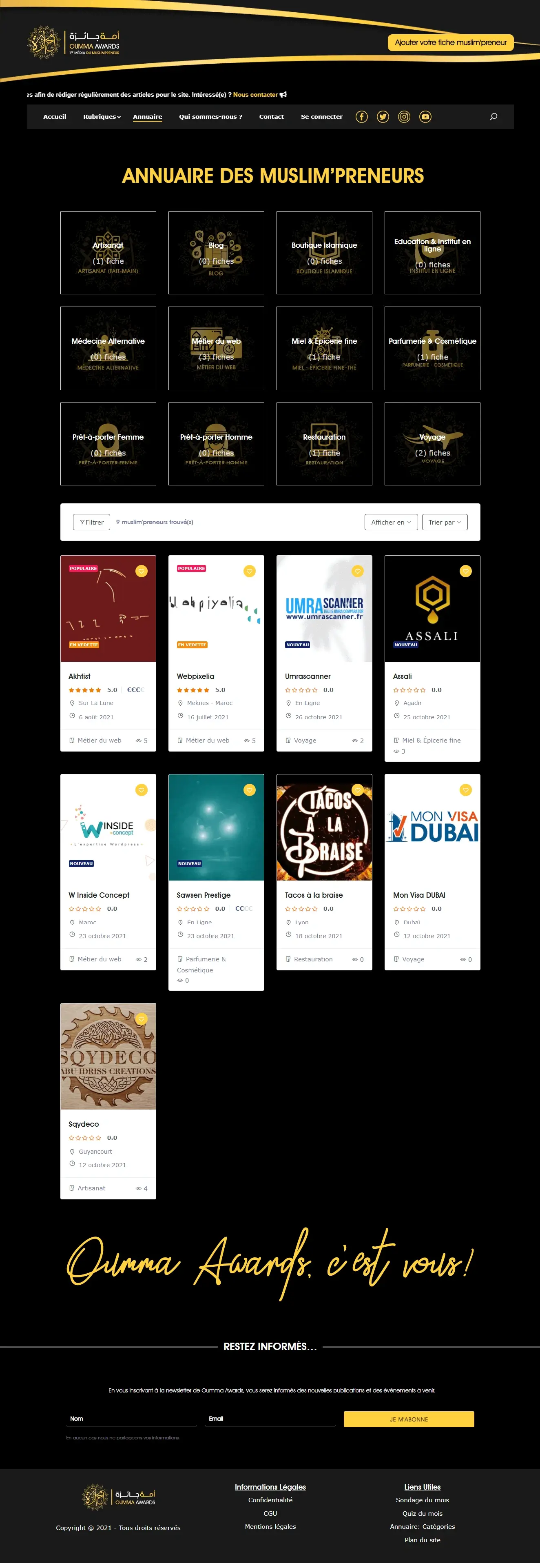The height and width of the screenshot is (1568, 540).
Task: Go to Accueil page
Action: click(55, 117)
